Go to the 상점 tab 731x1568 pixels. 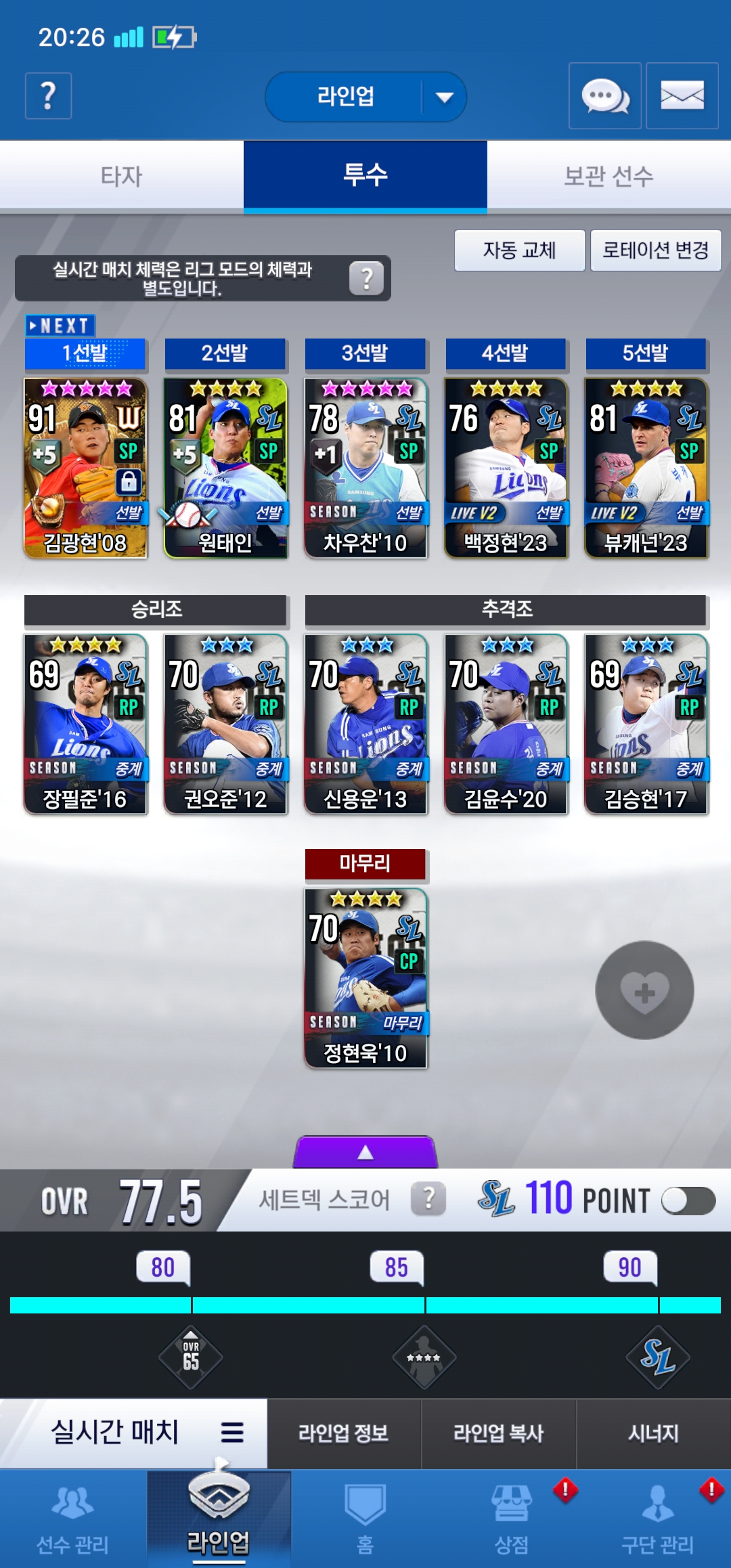click(512, 1519)
